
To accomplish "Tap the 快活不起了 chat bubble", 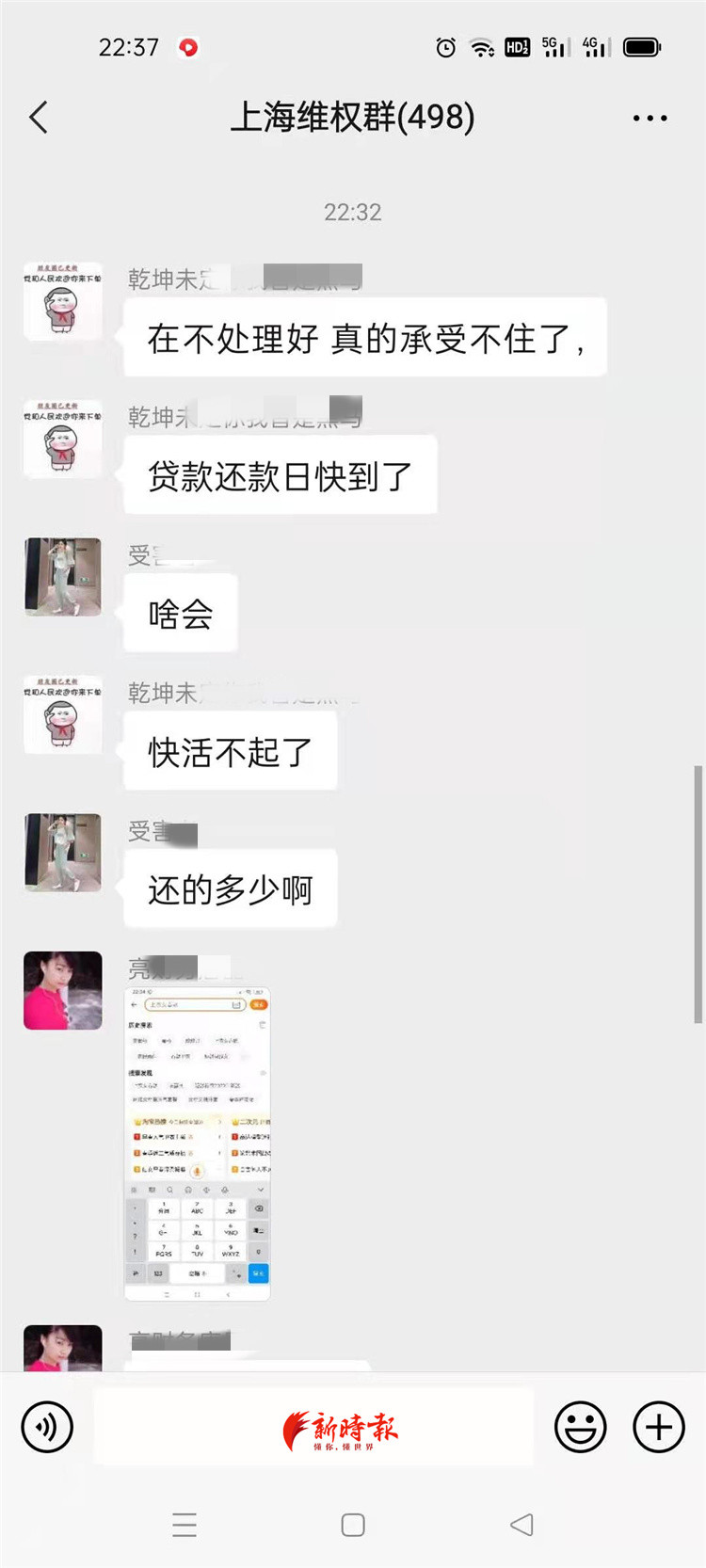I will 229,750.
